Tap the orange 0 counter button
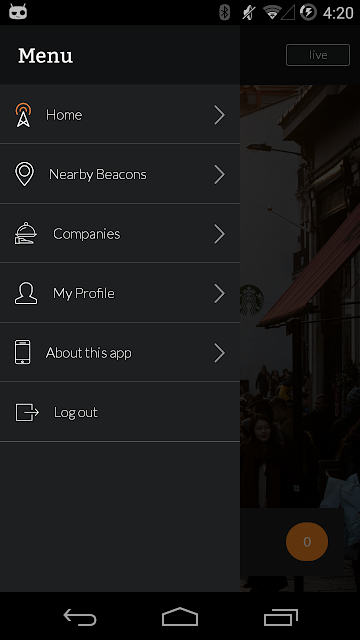360x640 pixels. pos(307,542)
